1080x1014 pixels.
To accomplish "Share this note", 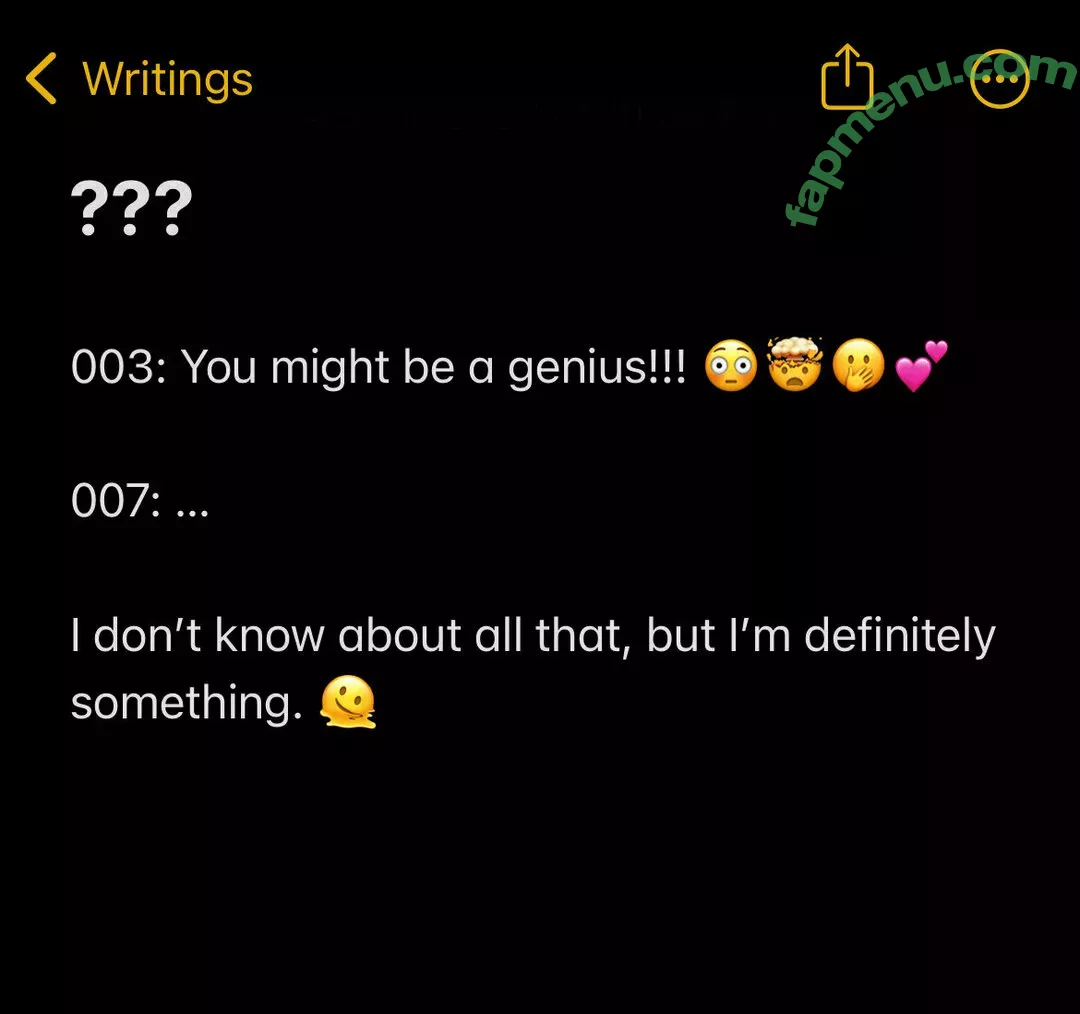I will [847, 77].
